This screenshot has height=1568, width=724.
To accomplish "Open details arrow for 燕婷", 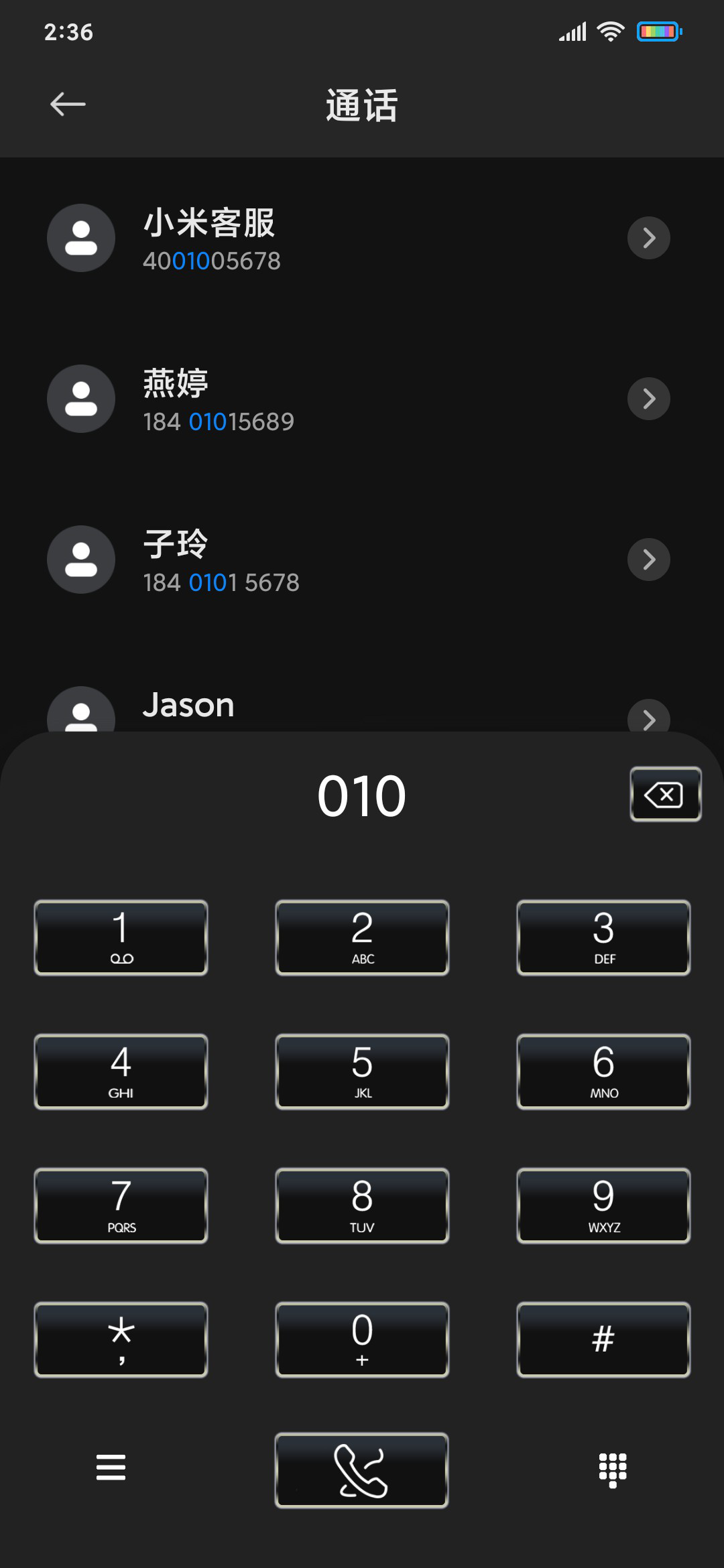I will (x=648, y=399).
